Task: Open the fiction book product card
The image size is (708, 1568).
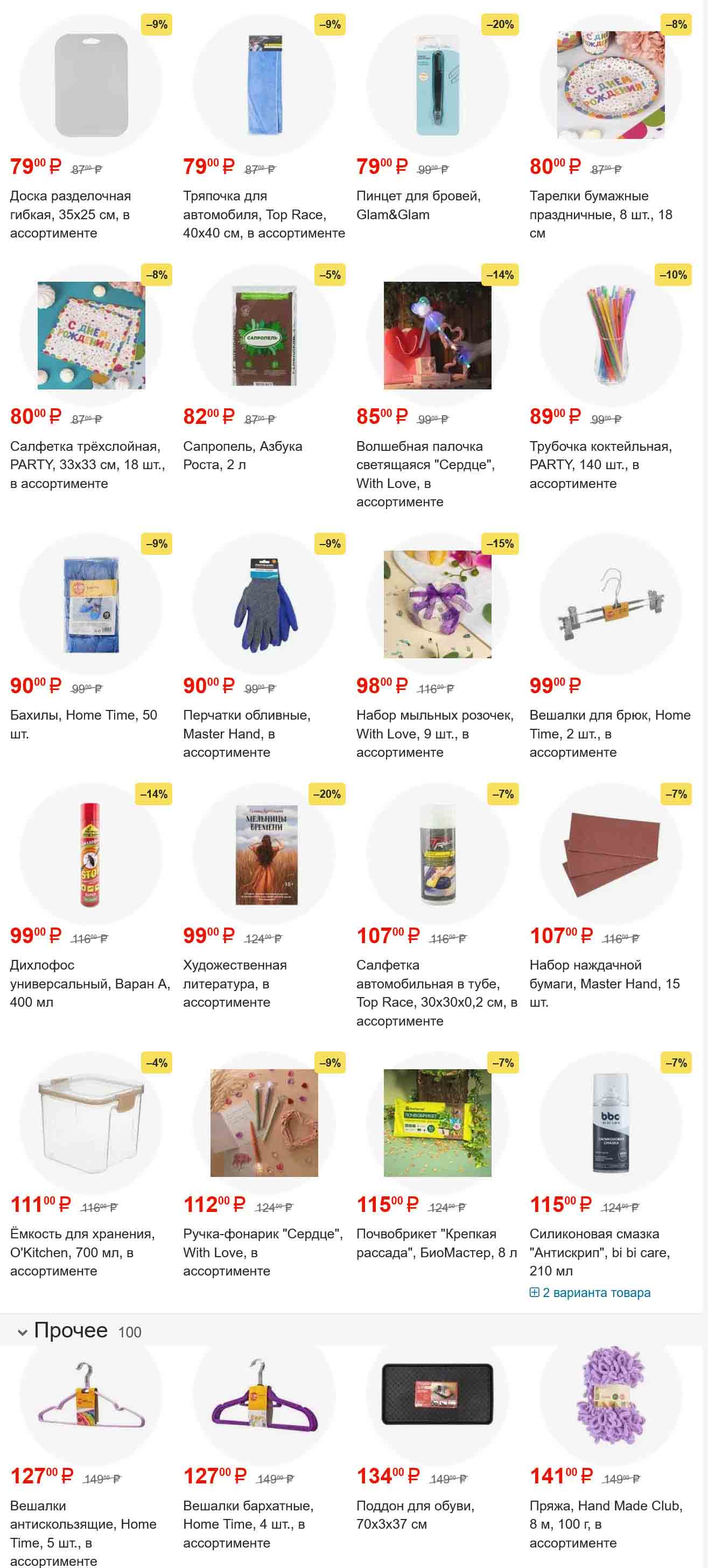Action: tap(264, 855)
